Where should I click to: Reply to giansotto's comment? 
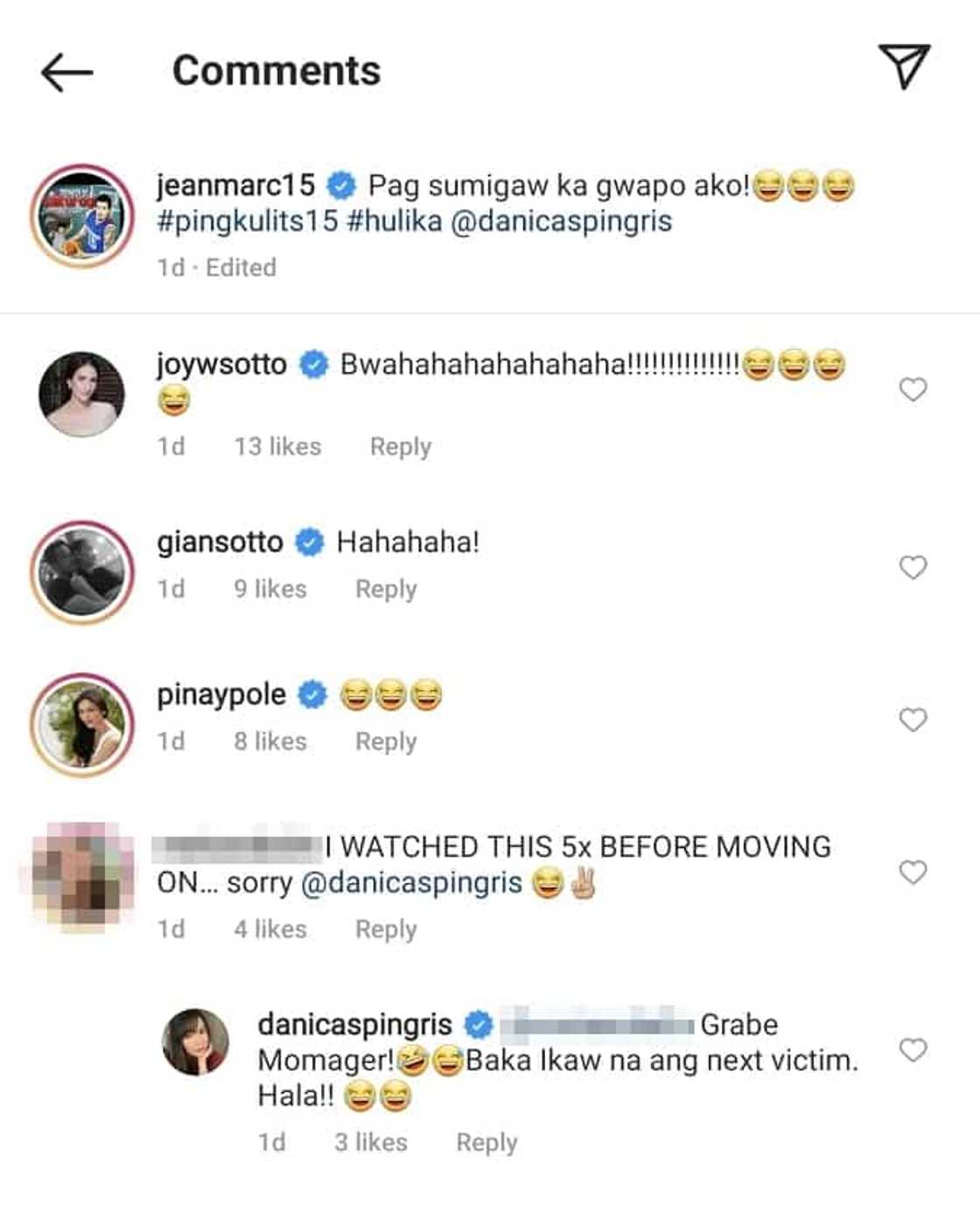coord(385,590)
